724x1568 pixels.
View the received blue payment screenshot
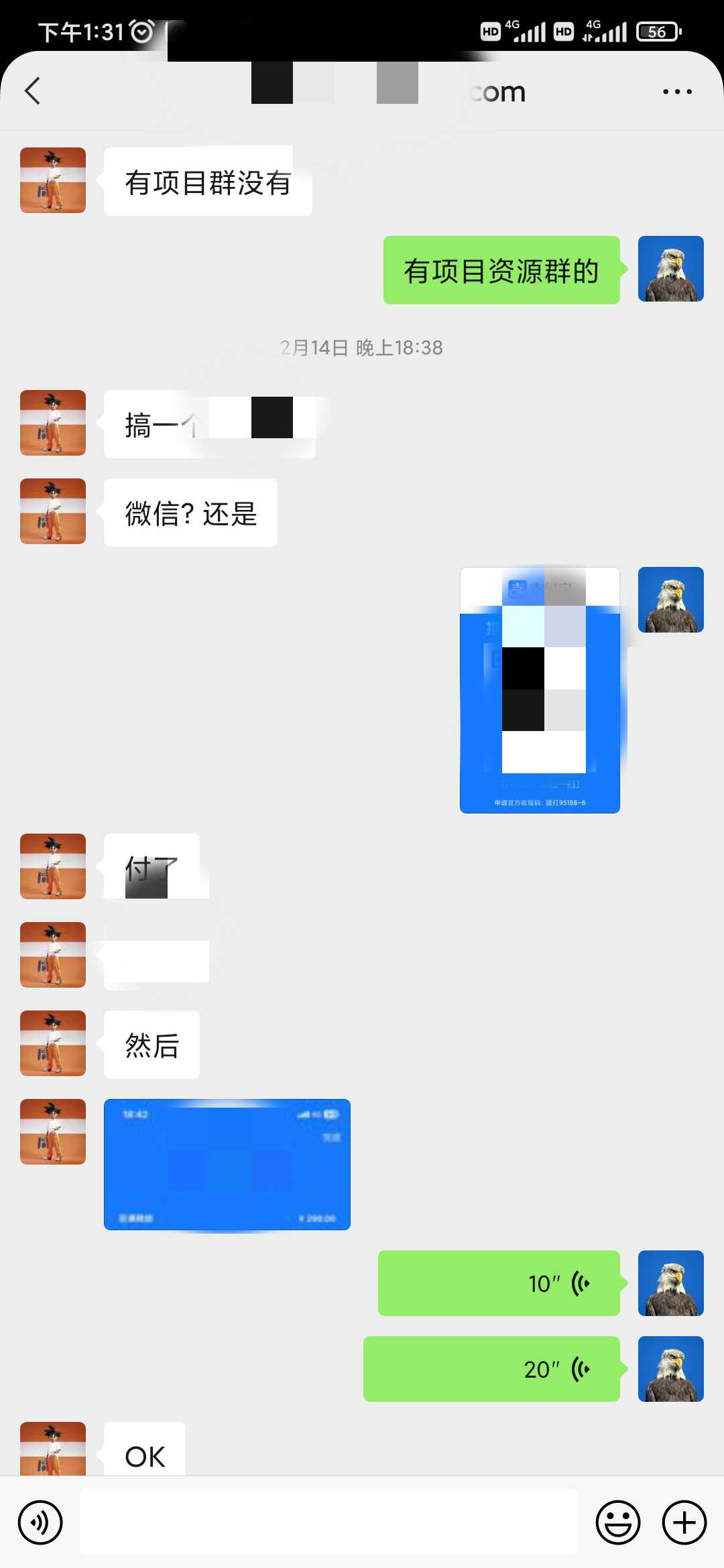pyautogui.click(x=227, y=1165)
